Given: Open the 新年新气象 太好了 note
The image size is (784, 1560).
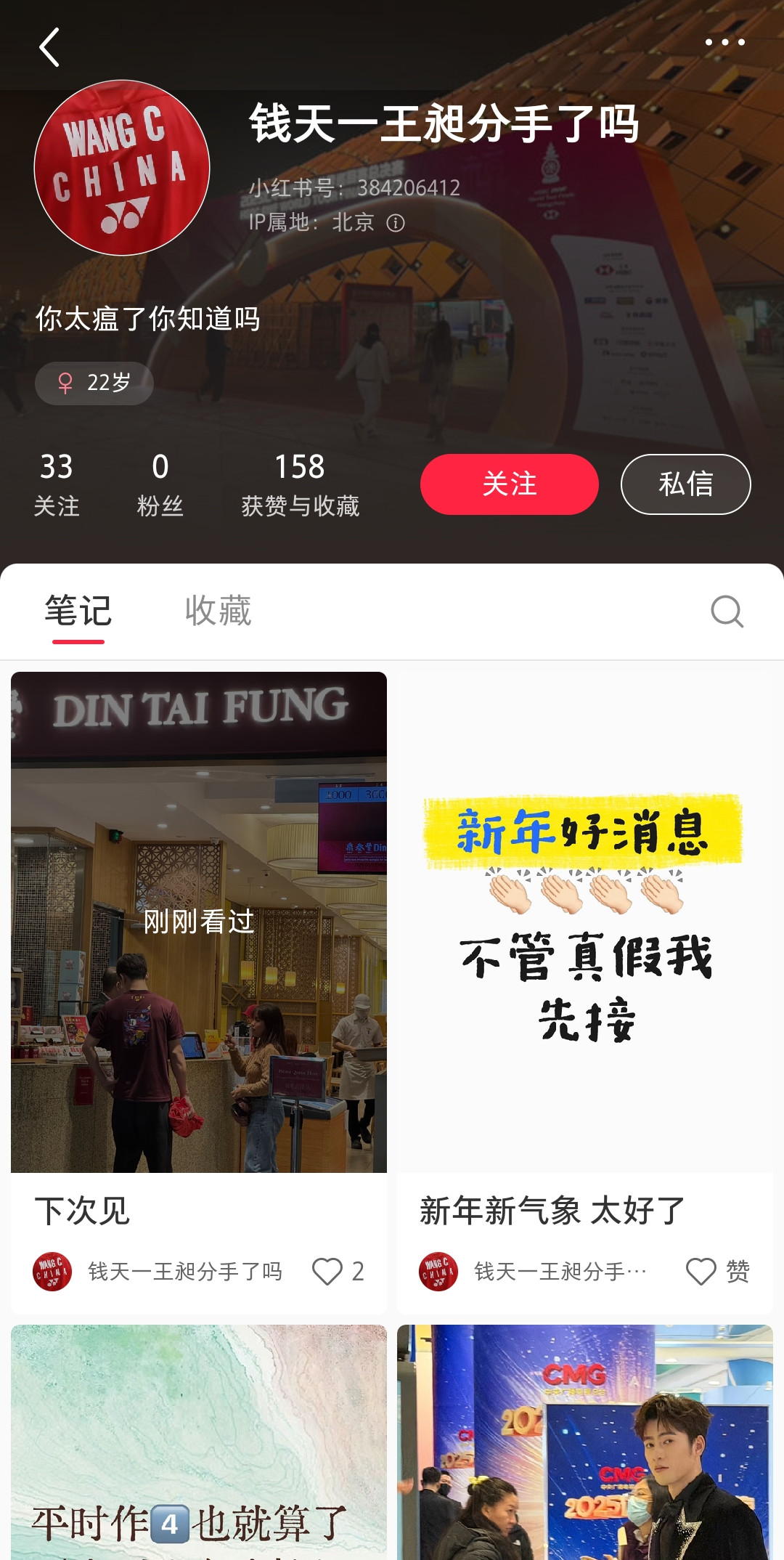Looking at the screenshot, I should coord(584,922).
